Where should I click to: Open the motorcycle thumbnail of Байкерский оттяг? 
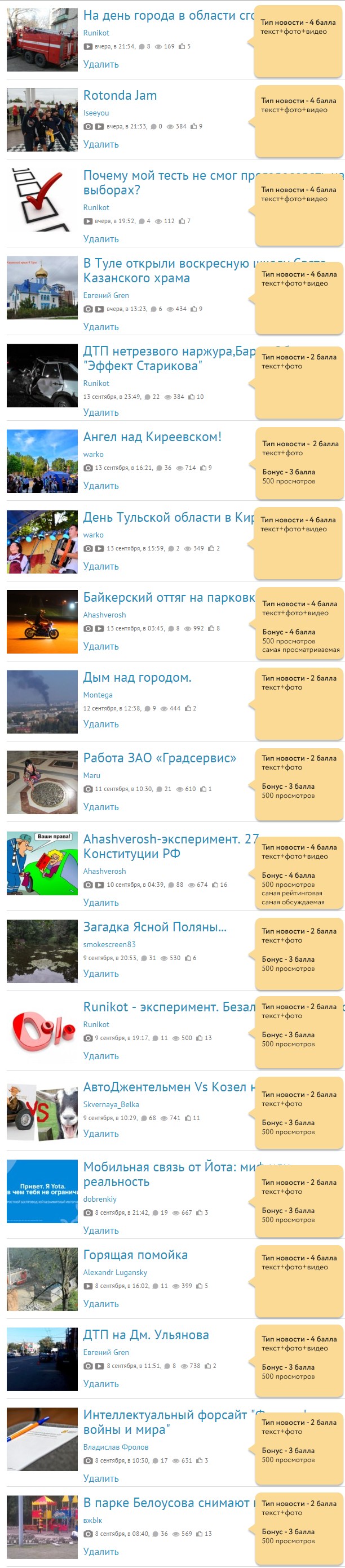(42, 621)
